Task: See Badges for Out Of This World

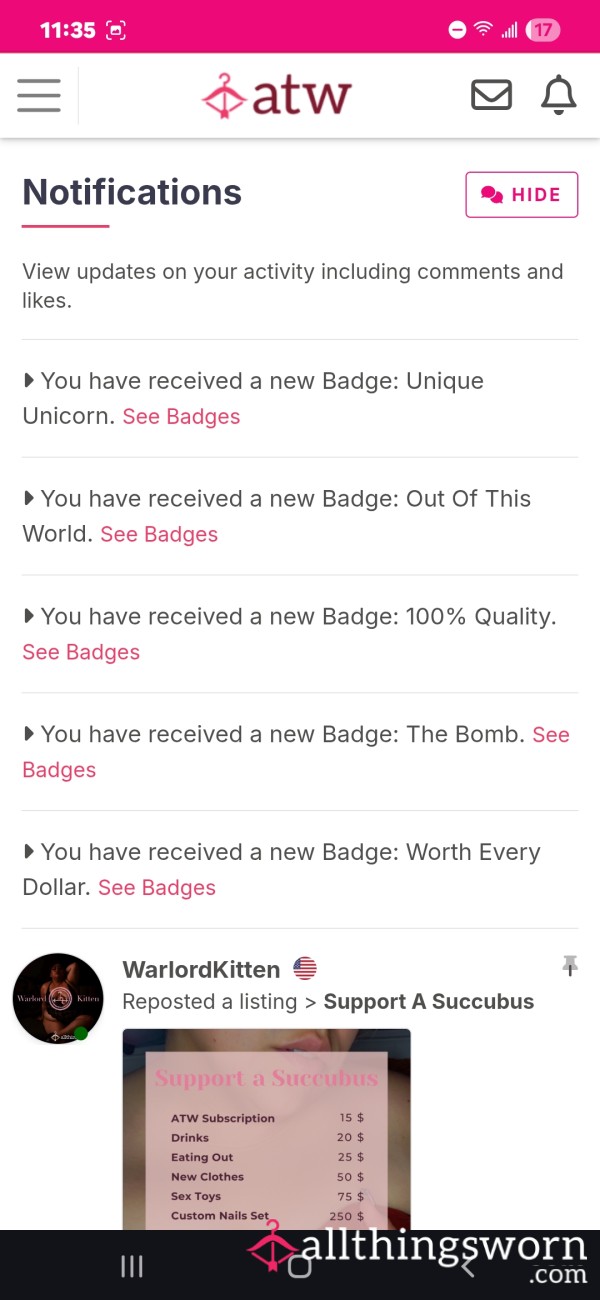Action: pos(159,535)
